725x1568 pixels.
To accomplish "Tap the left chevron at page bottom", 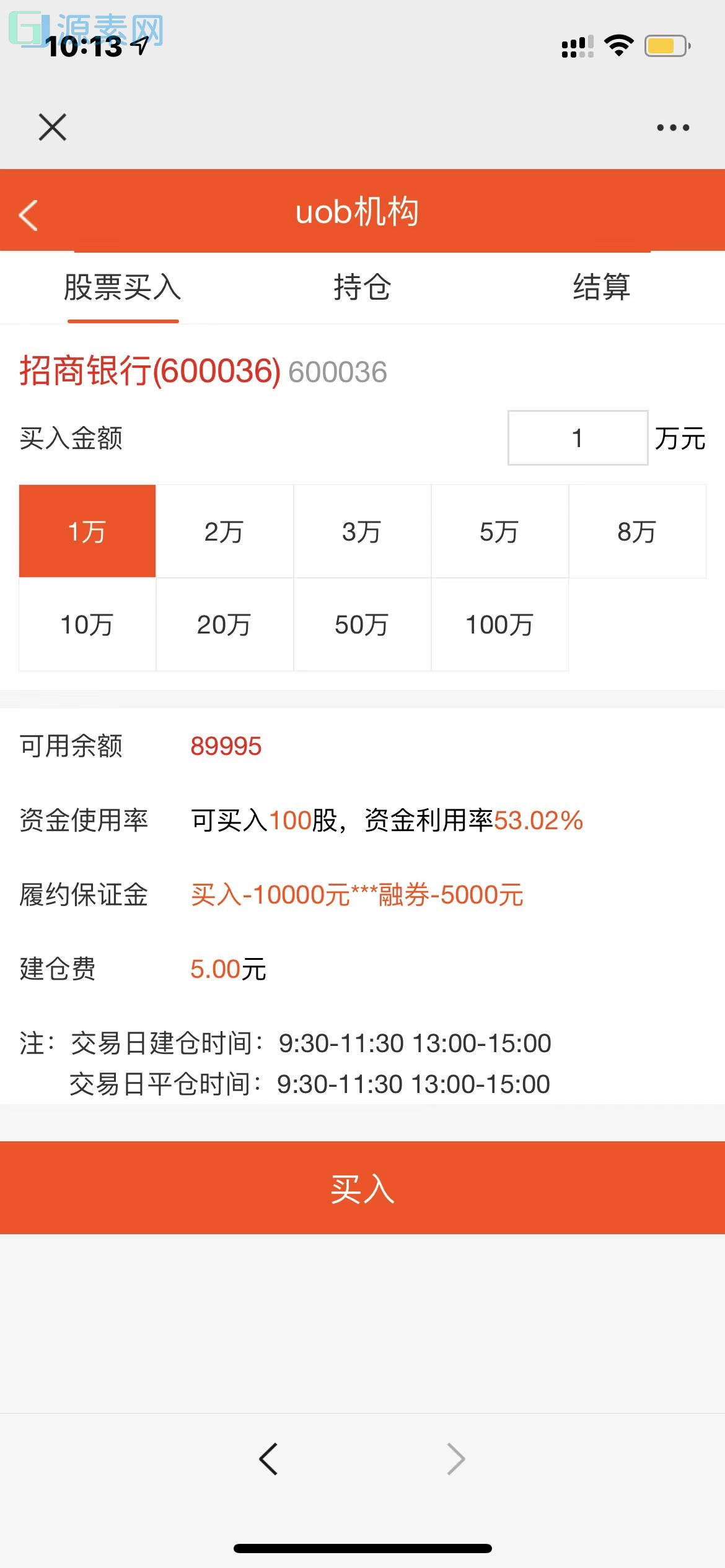I will tap(269, 1458).
